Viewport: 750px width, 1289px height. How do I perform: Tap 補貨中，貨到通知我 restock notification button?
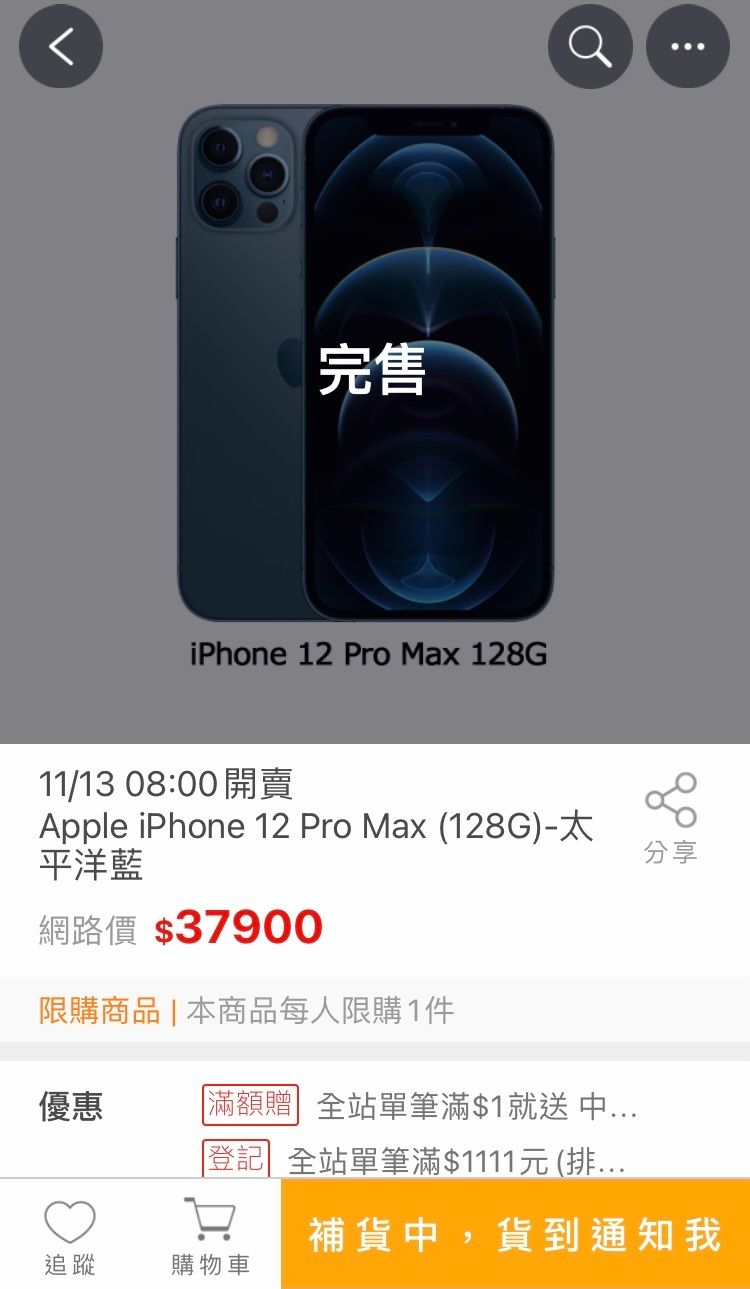[515, 1235]
